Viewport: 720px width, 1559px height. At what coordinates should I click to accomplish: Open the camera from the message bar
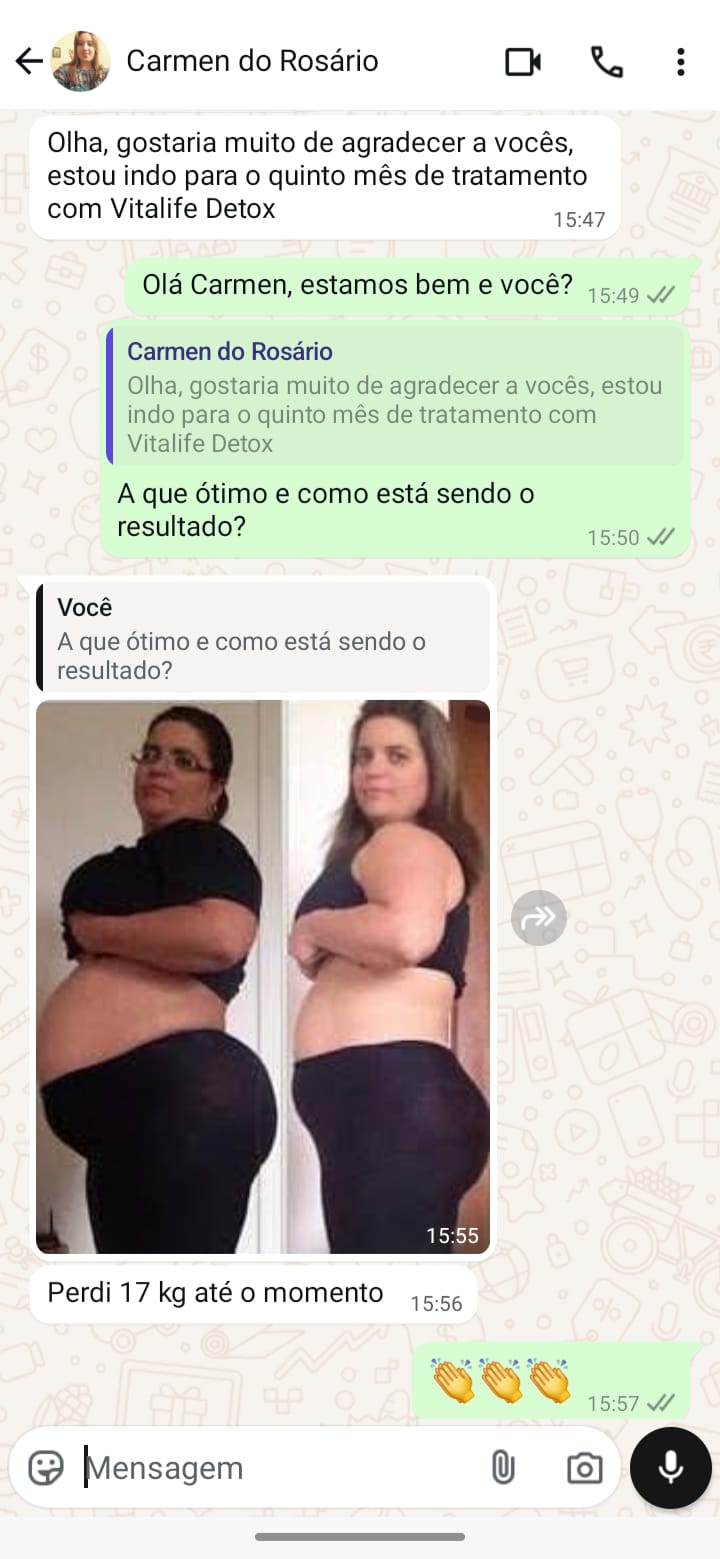[x=584, y=1468]
